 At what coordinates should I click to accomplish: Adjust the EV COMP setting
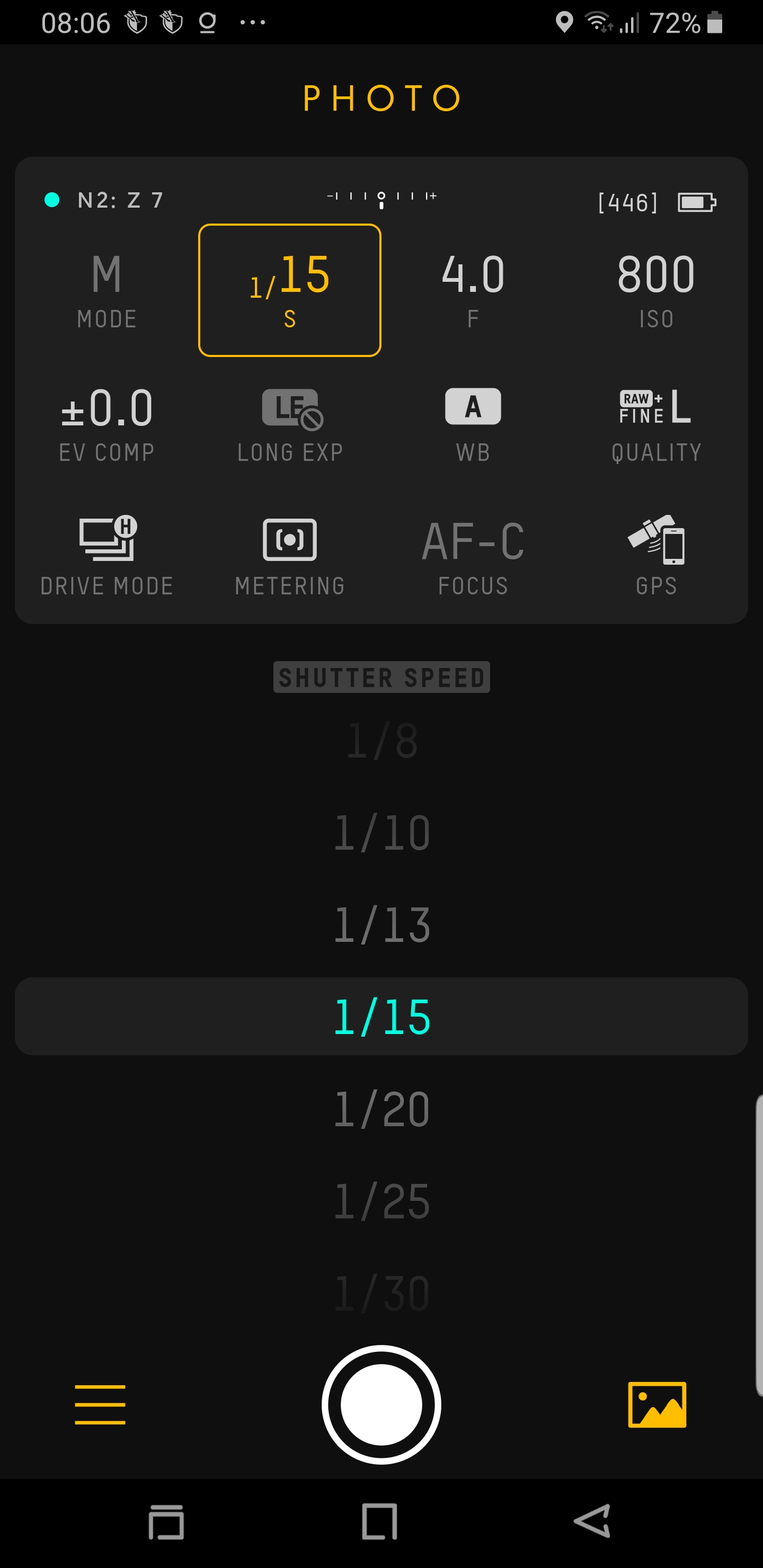pos(107,424)
